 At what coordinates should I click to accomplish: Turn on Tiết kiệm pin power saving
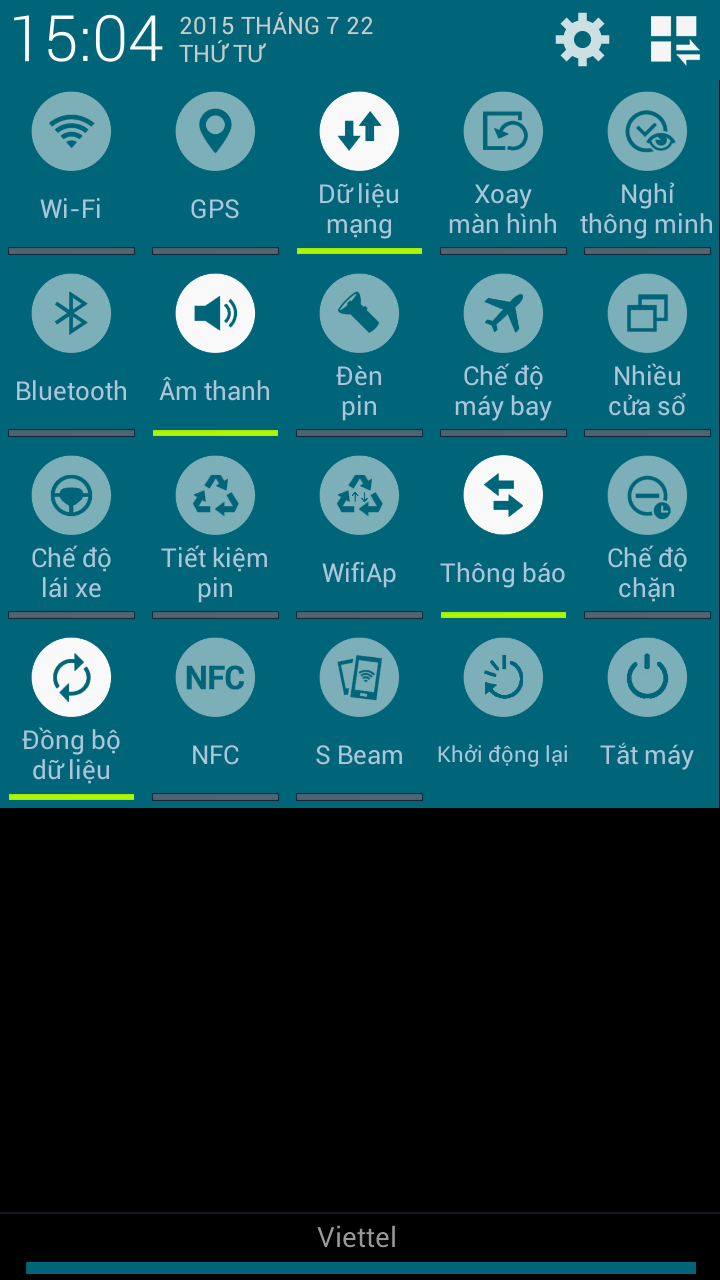coord(215,529)
